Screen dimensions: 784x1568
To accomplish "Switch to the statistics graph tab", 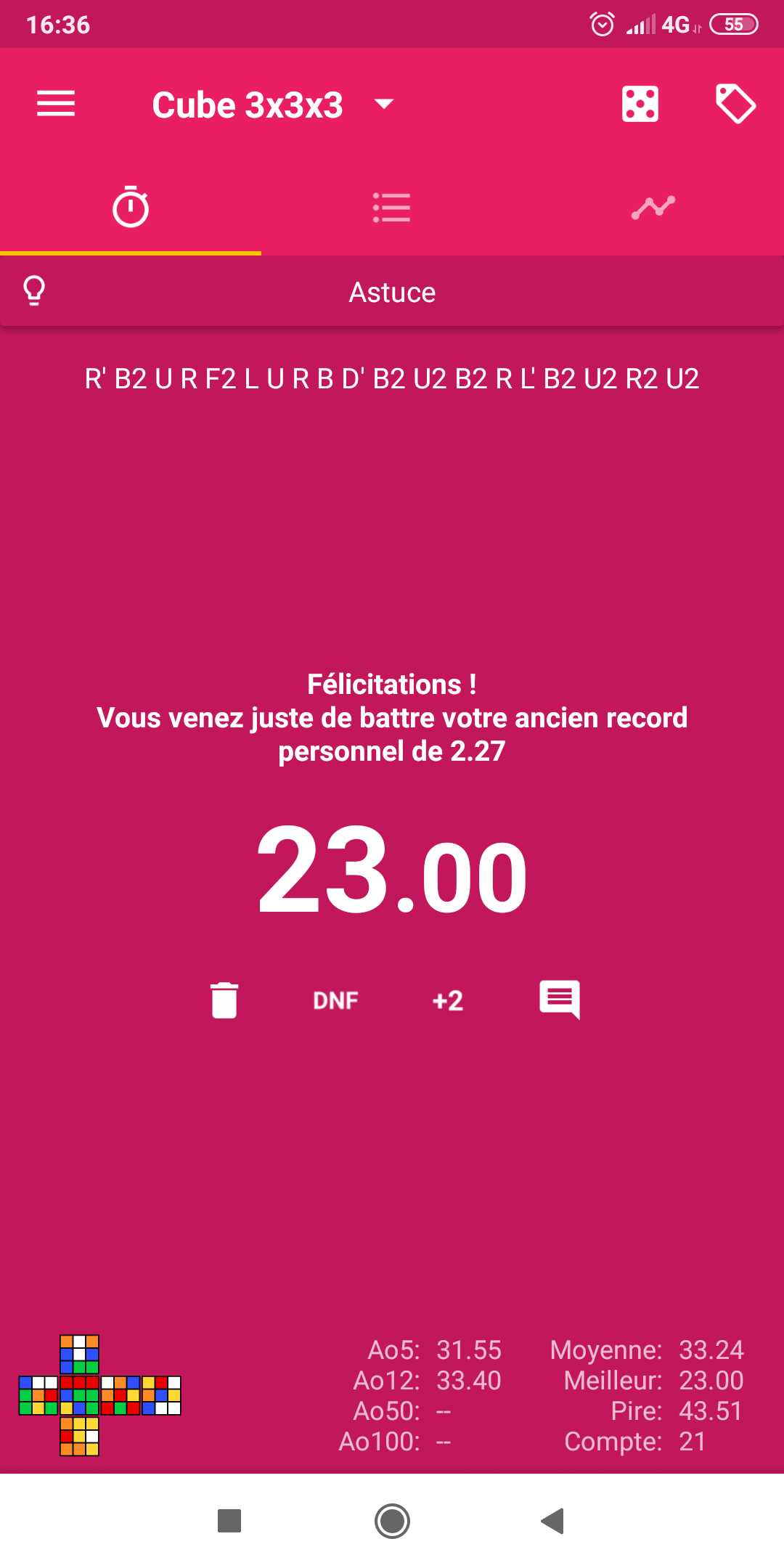I will click(x=653, y=208).
